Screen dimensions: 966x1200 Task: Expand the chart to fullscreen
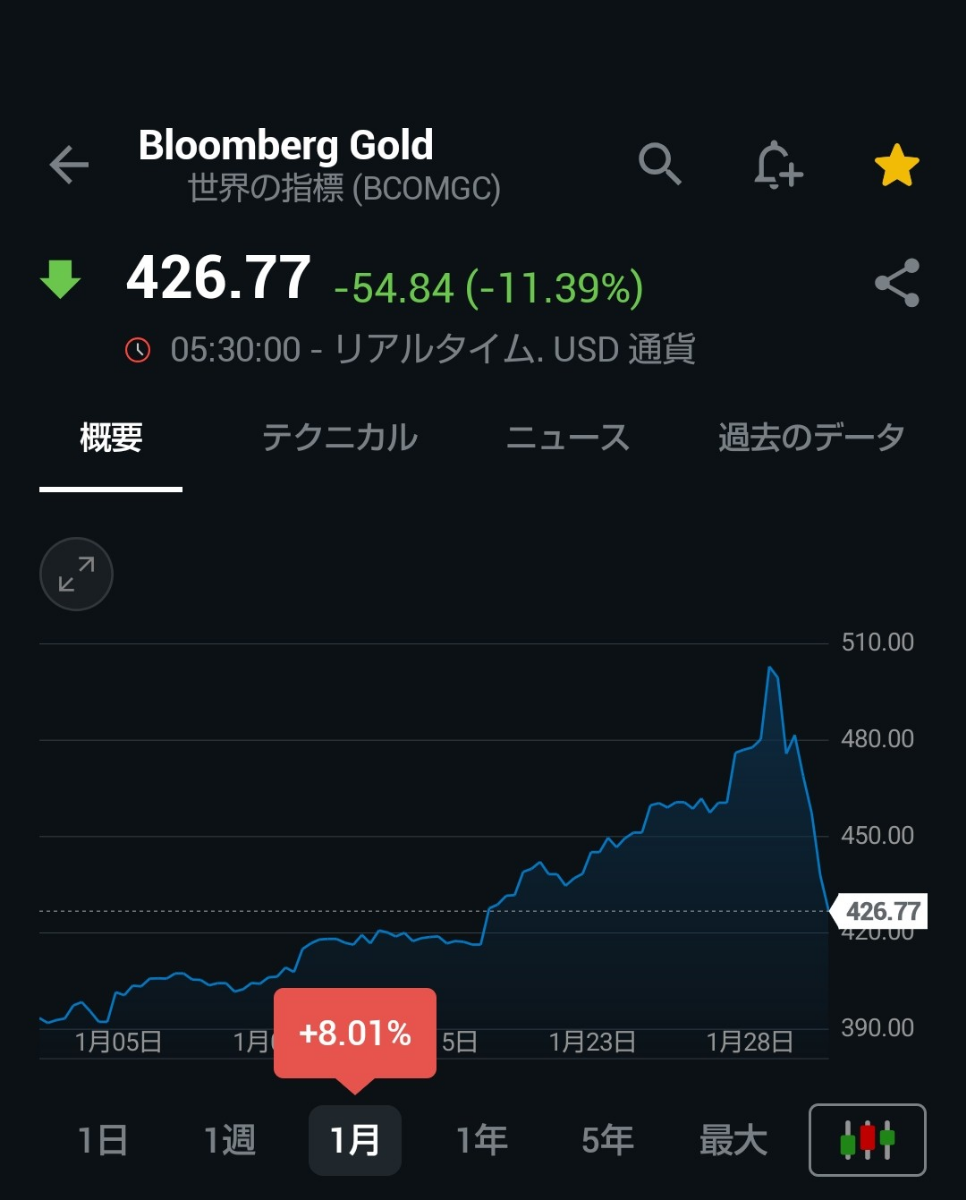pos(76,574)
